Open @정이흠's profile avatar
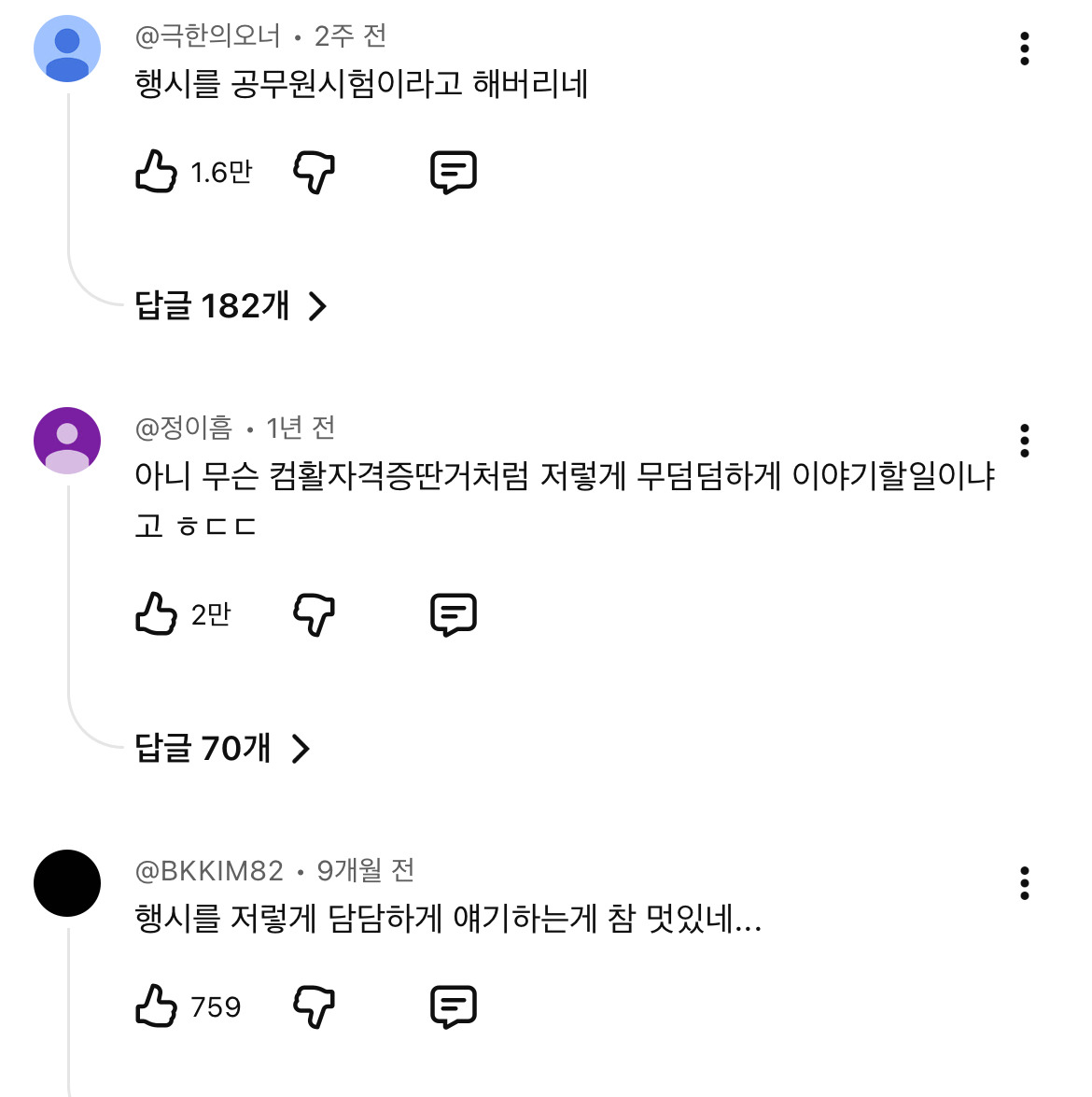 (67, 441)
